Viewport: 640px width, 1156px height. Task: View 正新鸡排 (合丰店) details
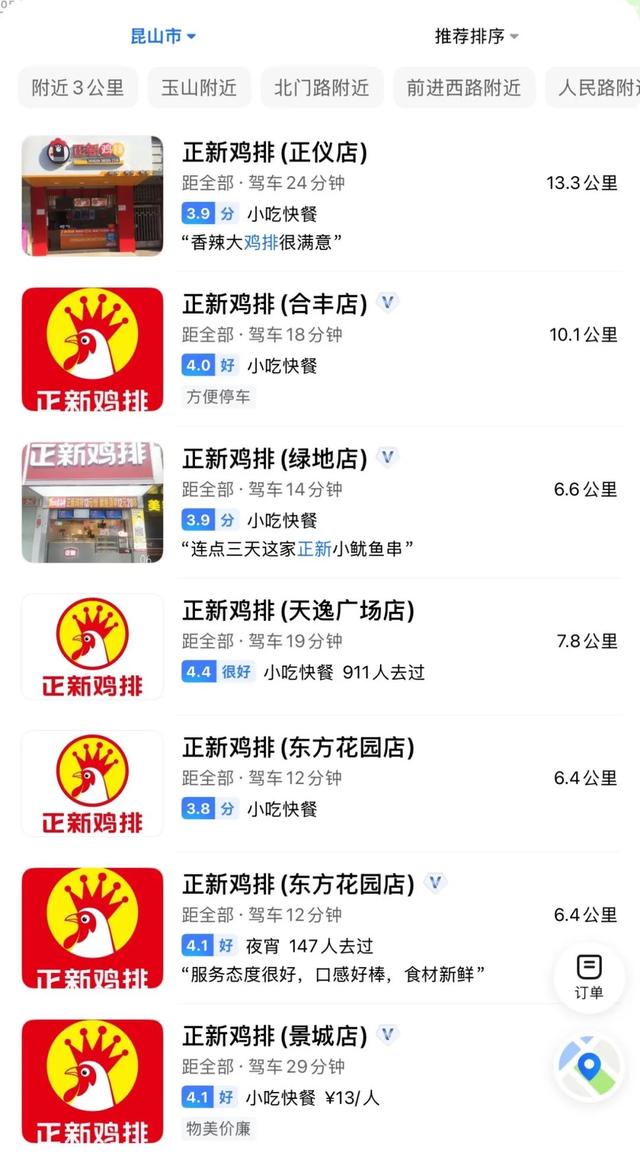coord(274,303)
